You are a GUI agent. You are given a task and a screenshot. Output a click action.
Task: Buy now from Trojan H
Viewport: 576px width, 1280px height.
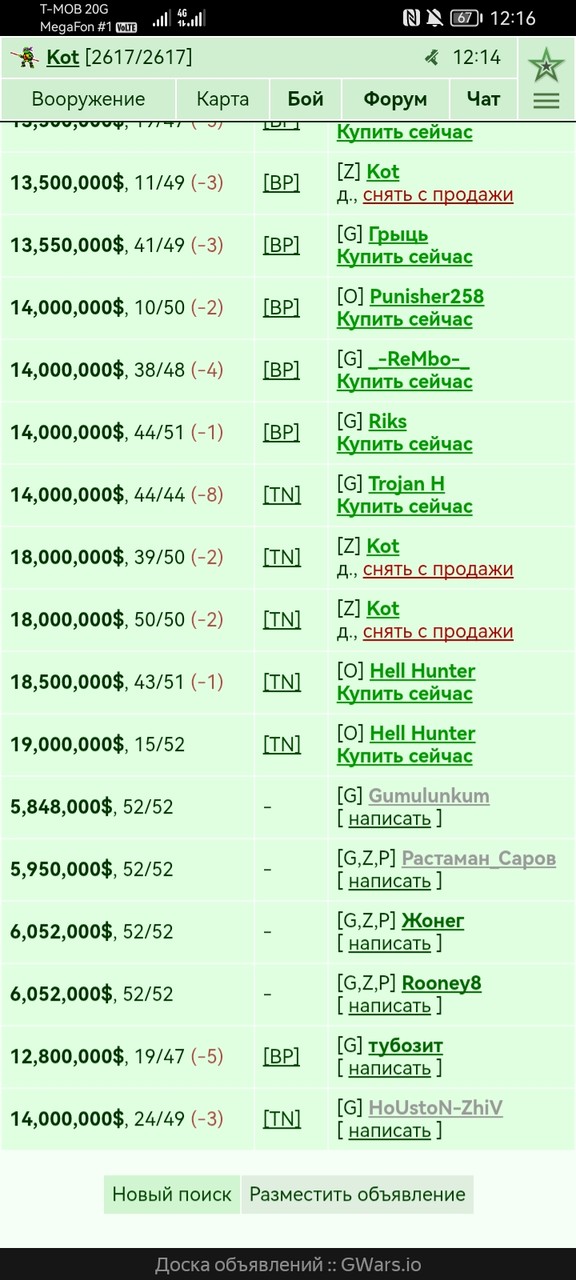pos(404,506)
